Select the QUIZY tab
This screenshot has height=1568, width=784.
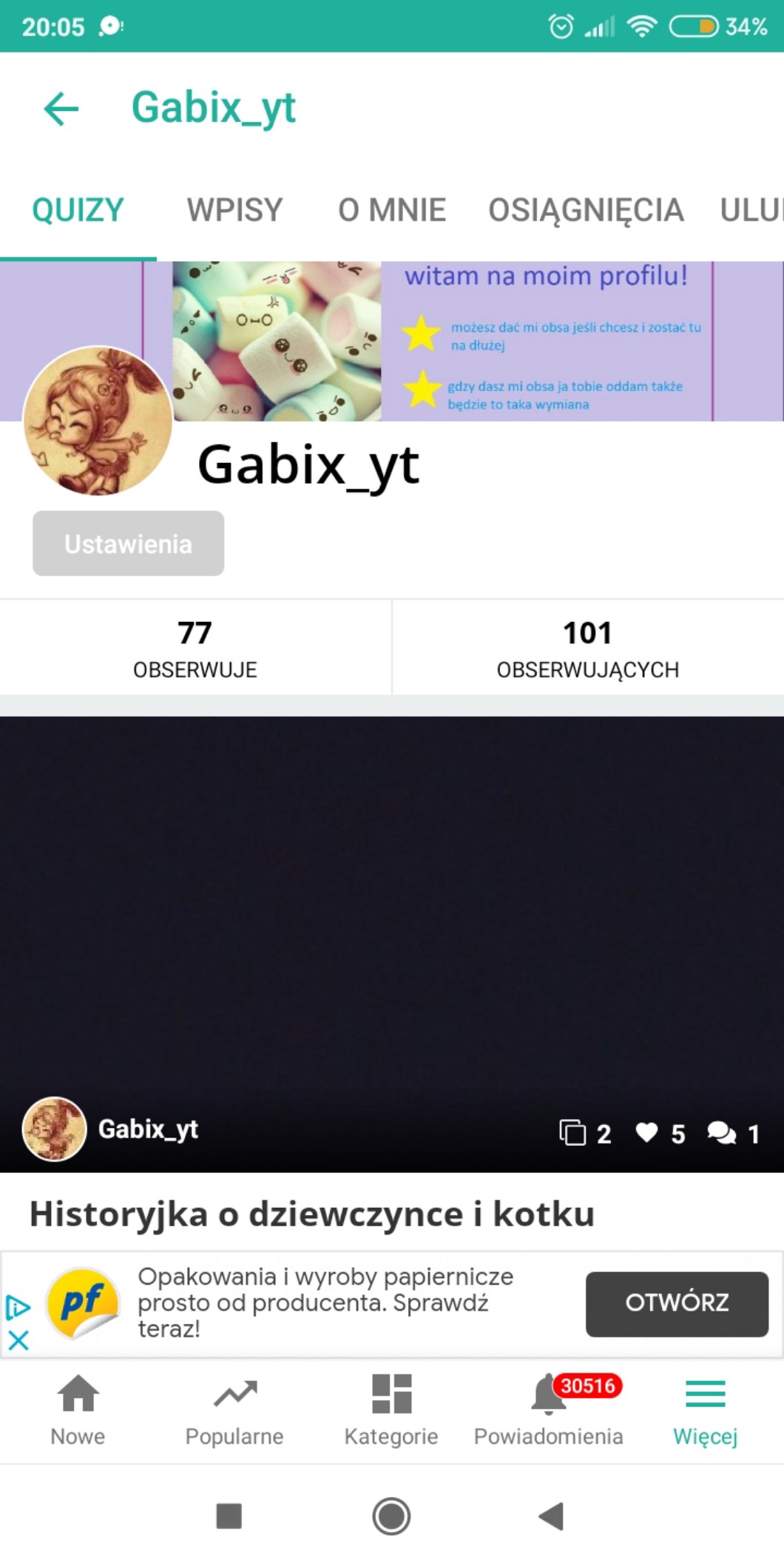(x=78, y=210)
